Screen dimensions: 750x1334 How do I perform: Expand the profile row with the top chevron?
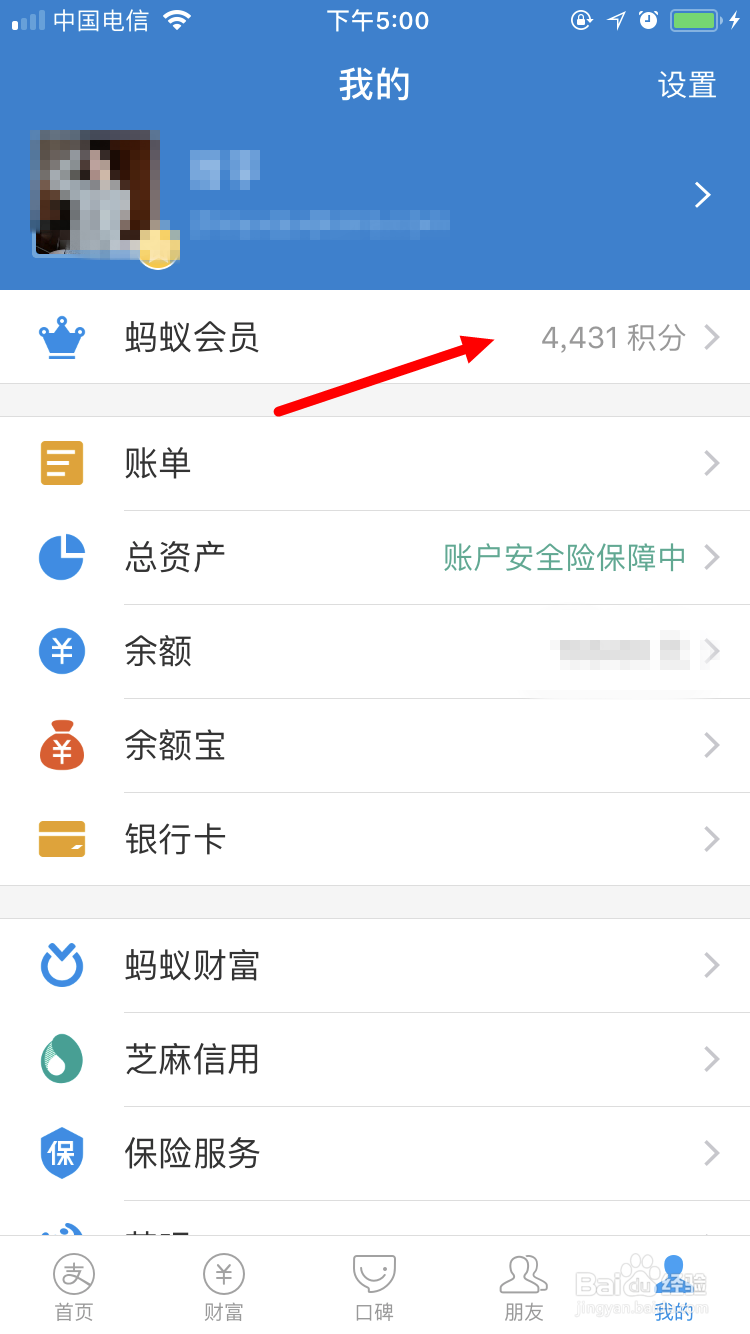701,195
